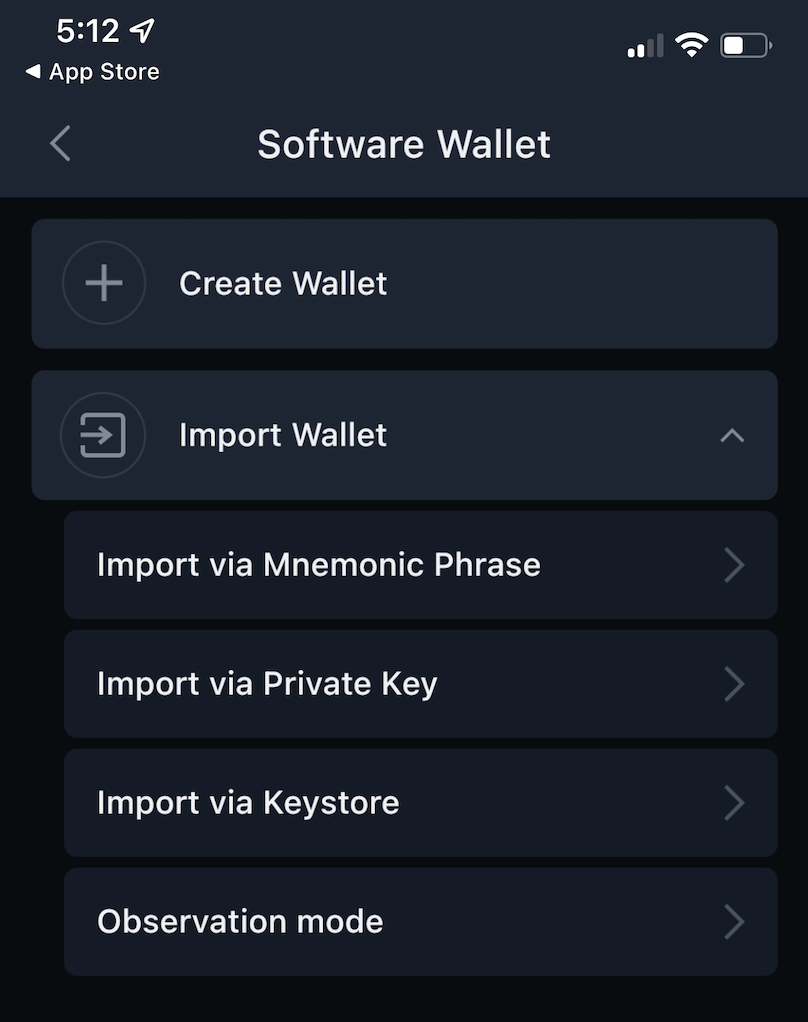The image size is (808, 1022).
Task: Select Import via Mnemonic Phrase
Action: pyautogui.click(x=420, y=565)
